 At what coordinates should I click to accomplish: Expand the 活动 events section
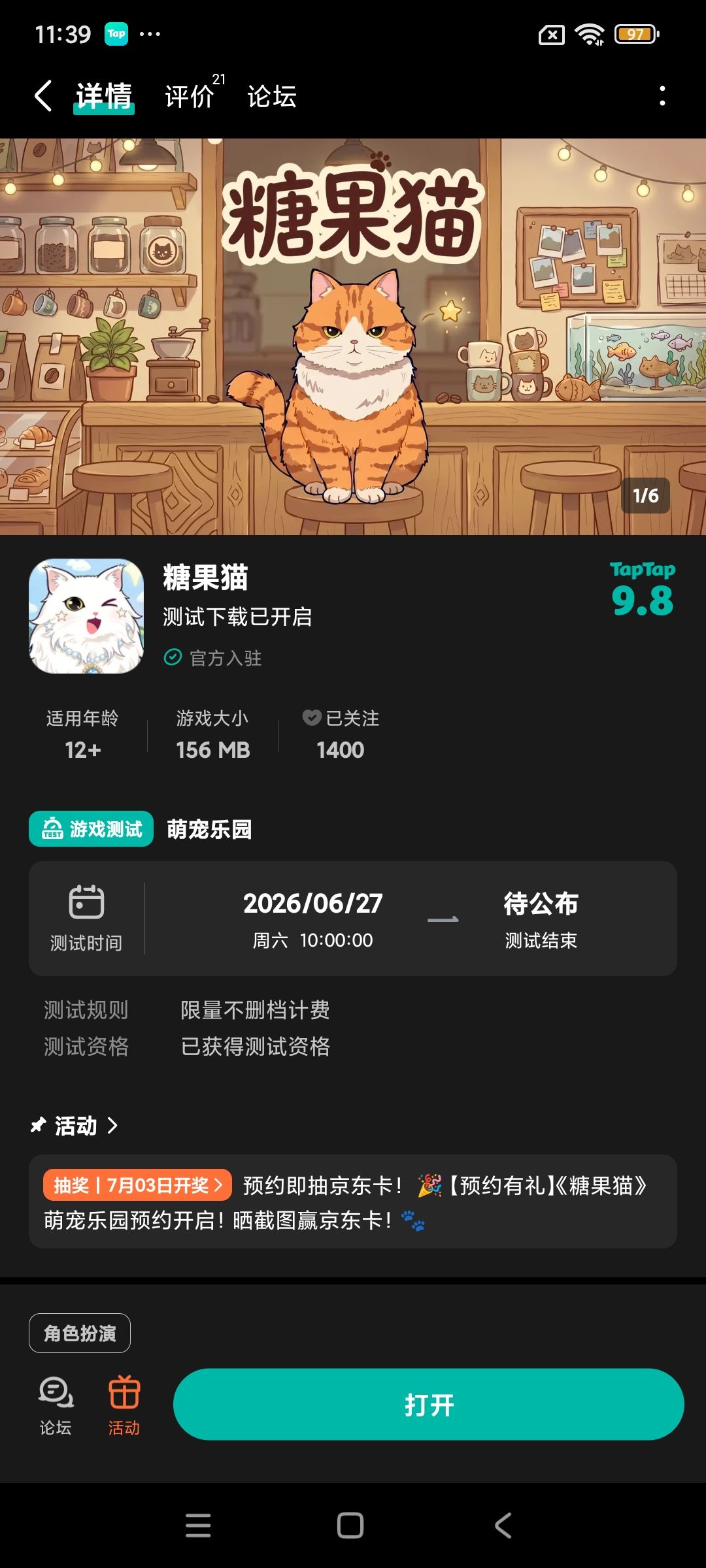pyautogui.click(x=75, y=1125)
